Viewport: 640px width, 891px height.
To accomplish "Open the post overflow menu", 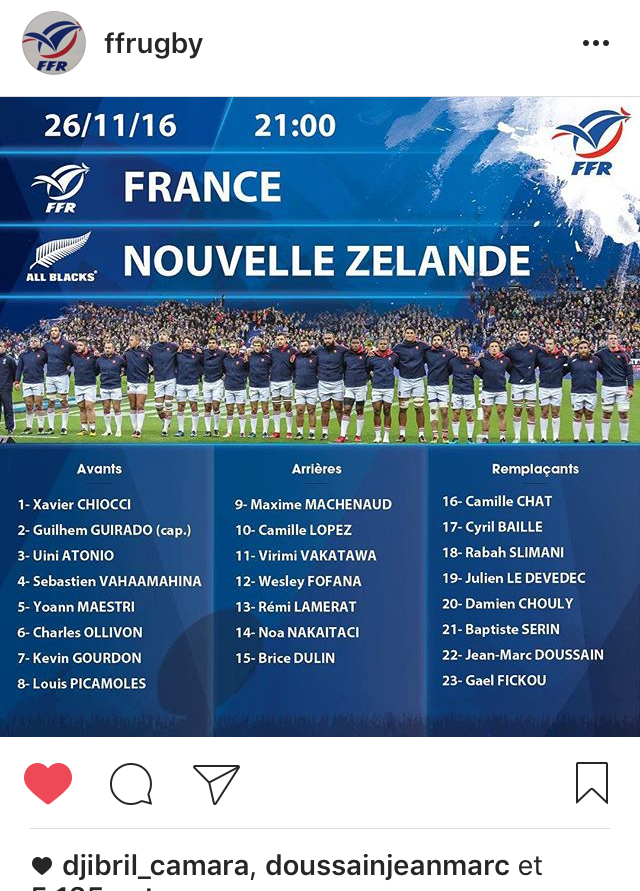I will tap(595, 44).
